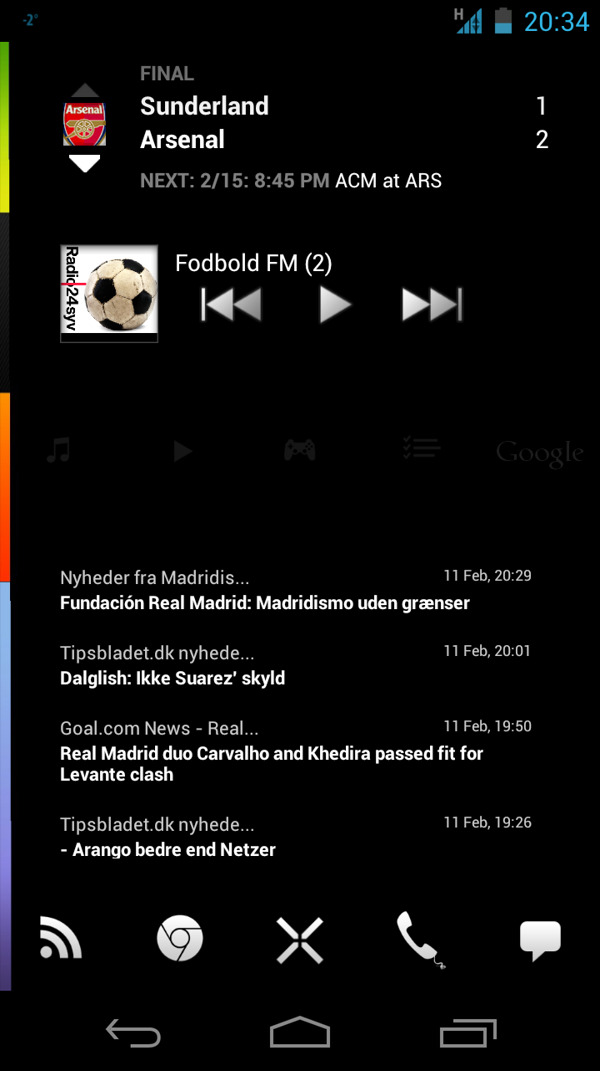Open the phone dialer
This screenshot has width=600, height=1071.
419,940
